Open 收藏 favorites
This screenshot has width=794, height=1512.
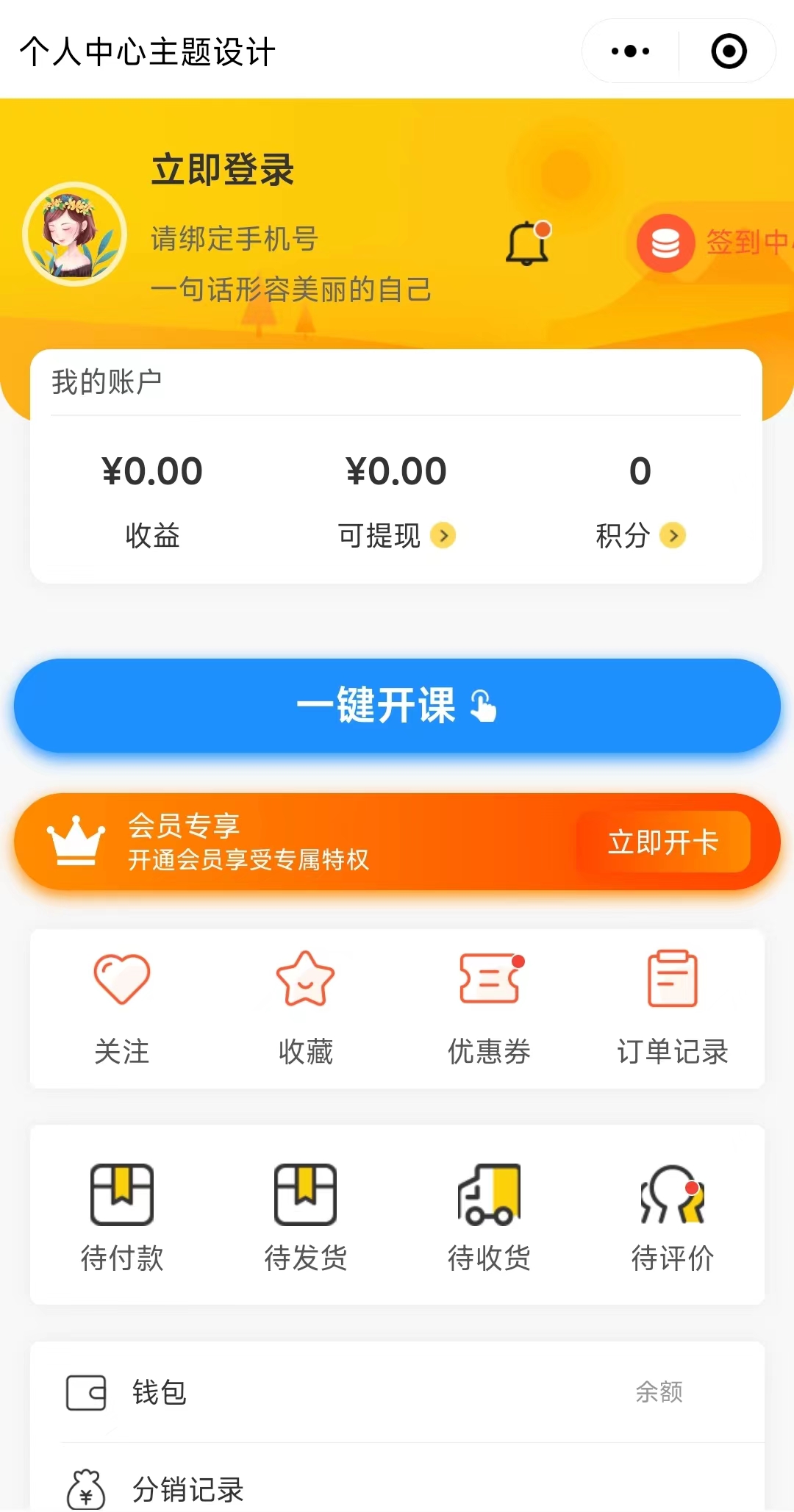tap(305, 1007)
